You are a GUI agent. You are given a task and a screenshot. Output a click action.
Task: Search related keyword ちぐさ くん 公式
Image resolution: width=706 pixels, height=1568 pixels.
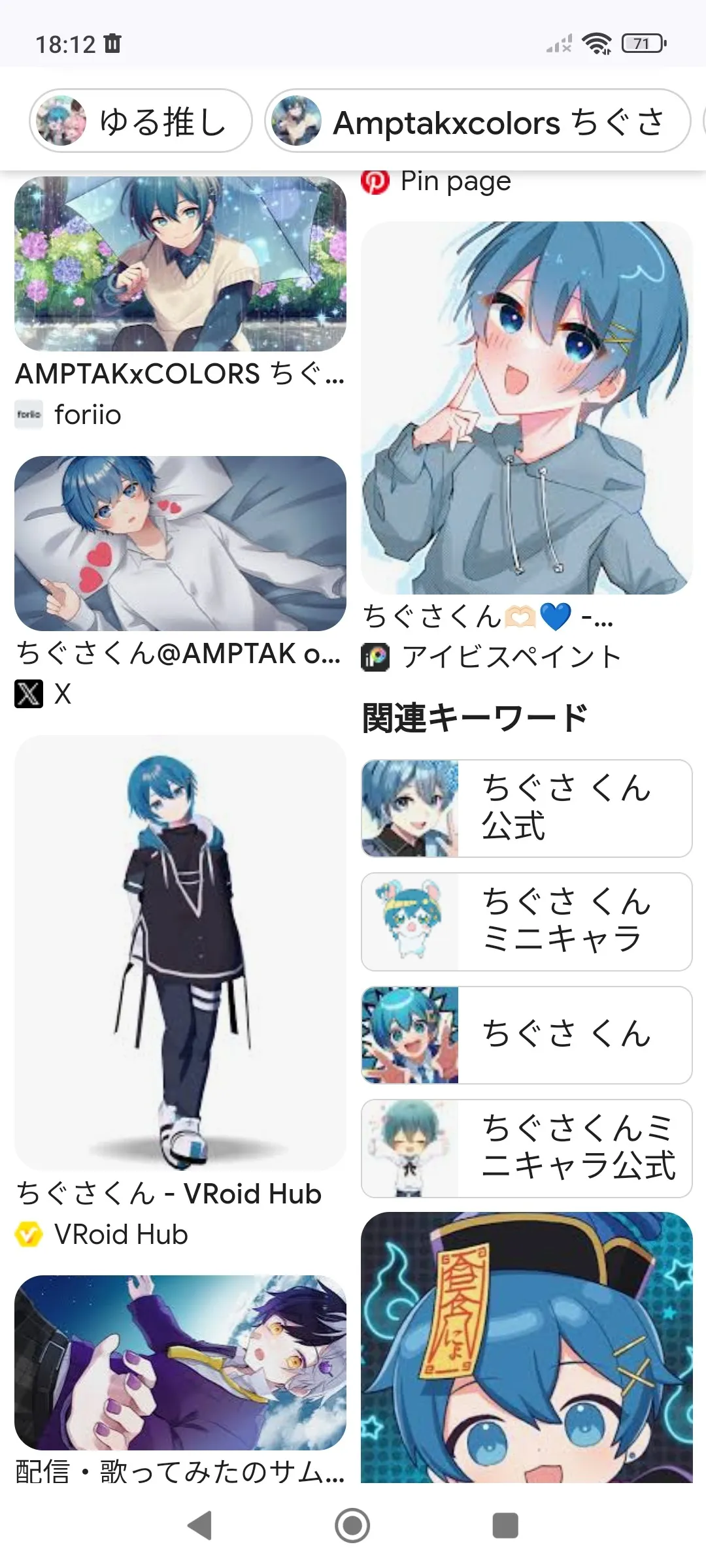527,808
